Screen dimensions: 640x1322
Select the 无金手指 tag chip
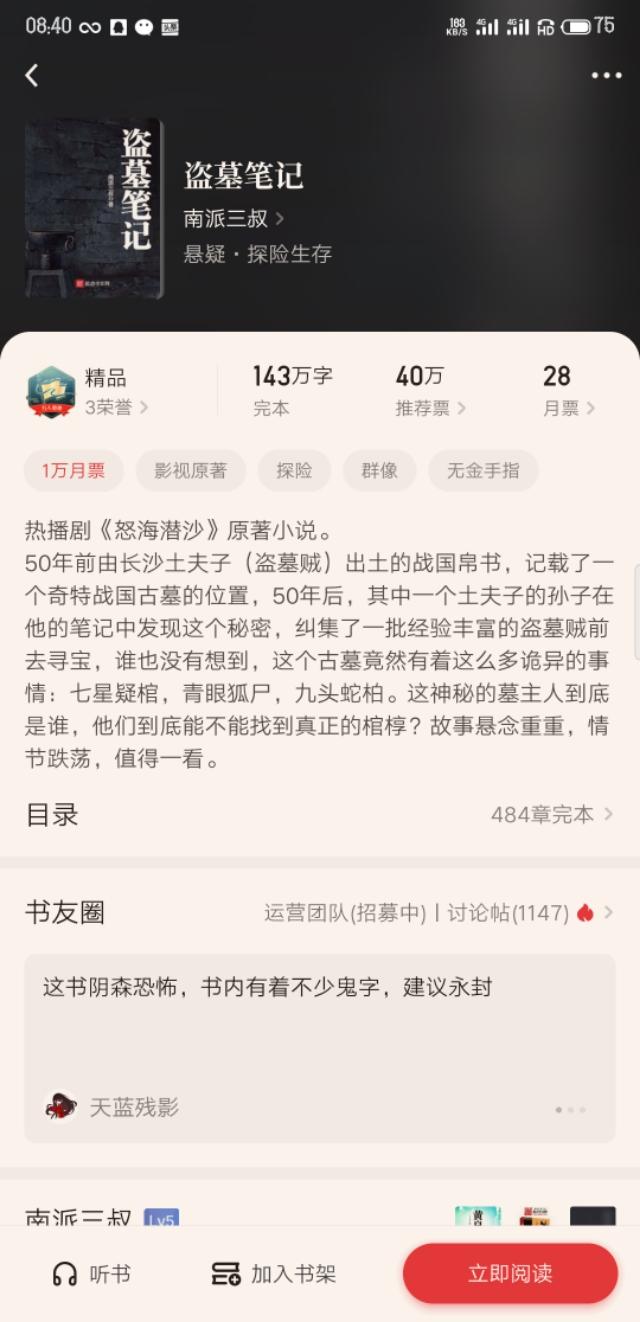coord(483,470)
